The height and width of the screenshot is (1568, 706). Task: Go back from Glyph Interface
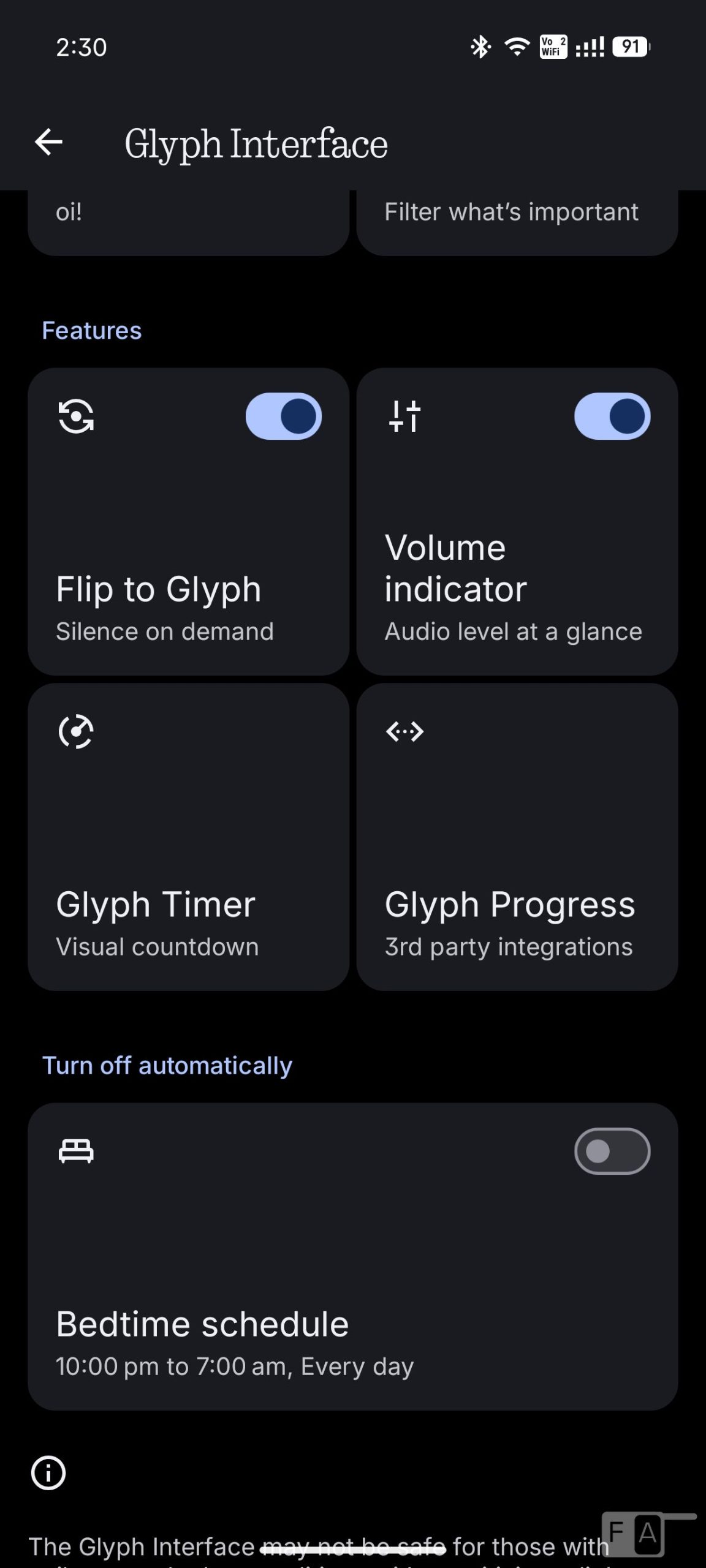[48, 143]
